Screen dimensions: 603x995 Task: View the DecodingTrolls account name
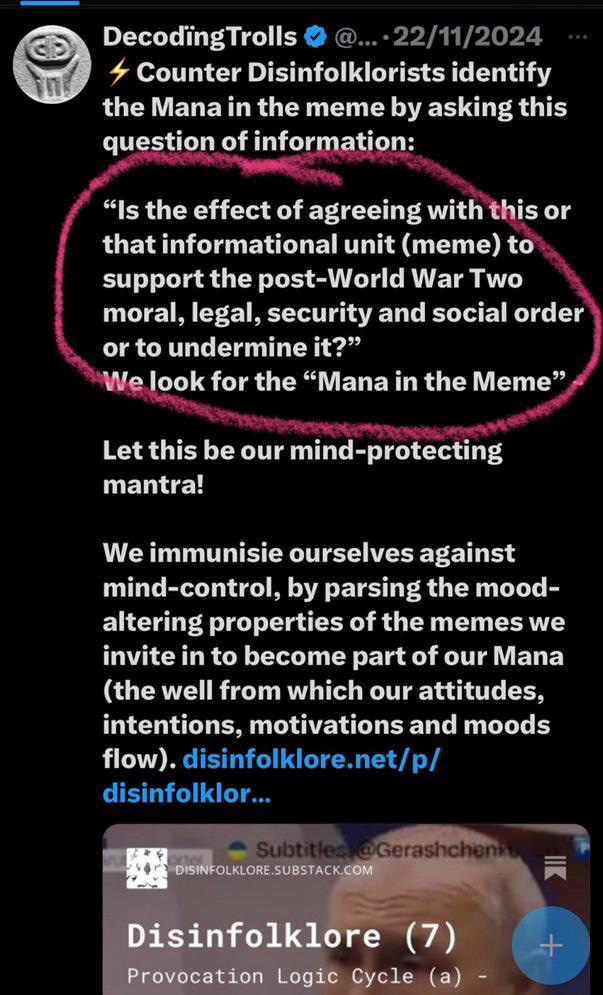(200, 38)
